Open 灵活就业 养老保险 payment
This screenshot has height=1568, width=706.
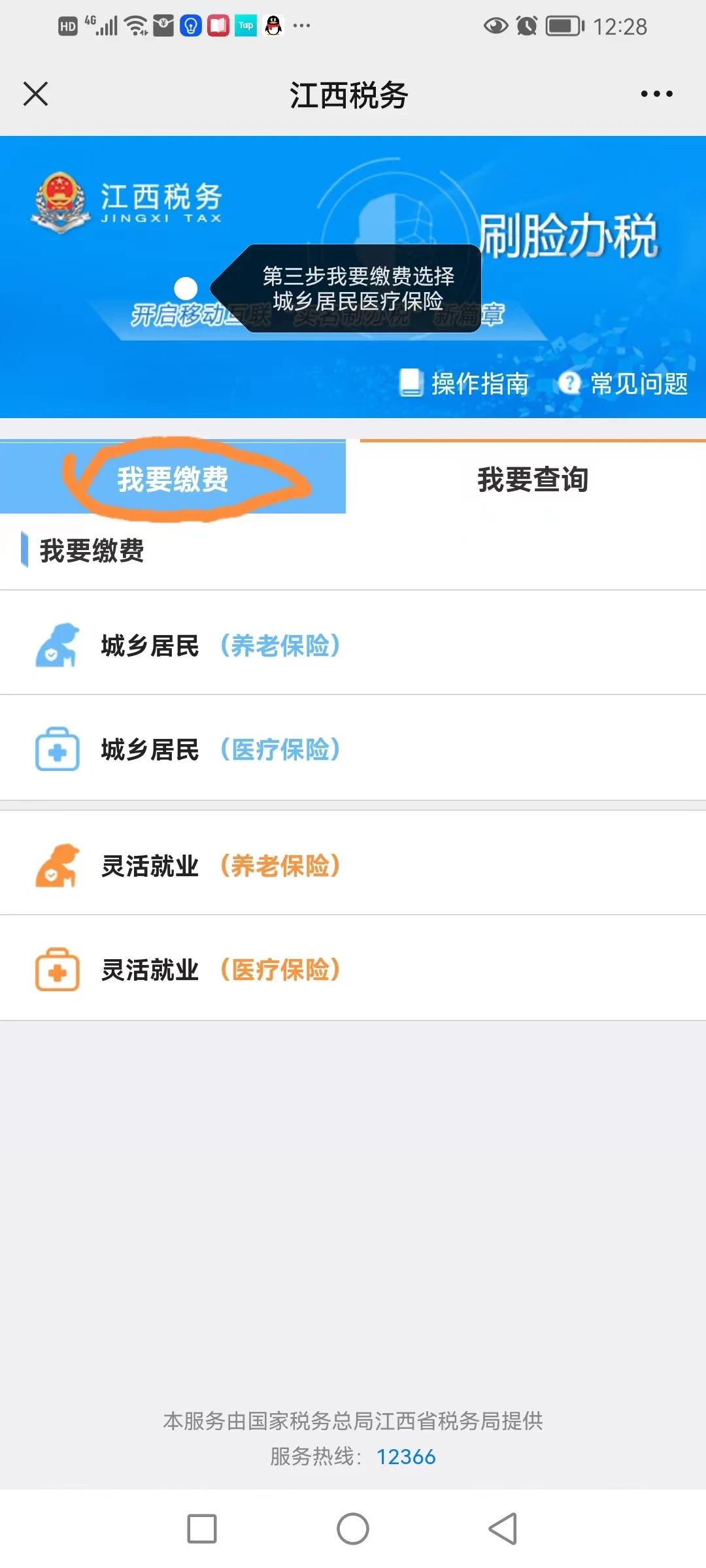click(x=221, y=866)
